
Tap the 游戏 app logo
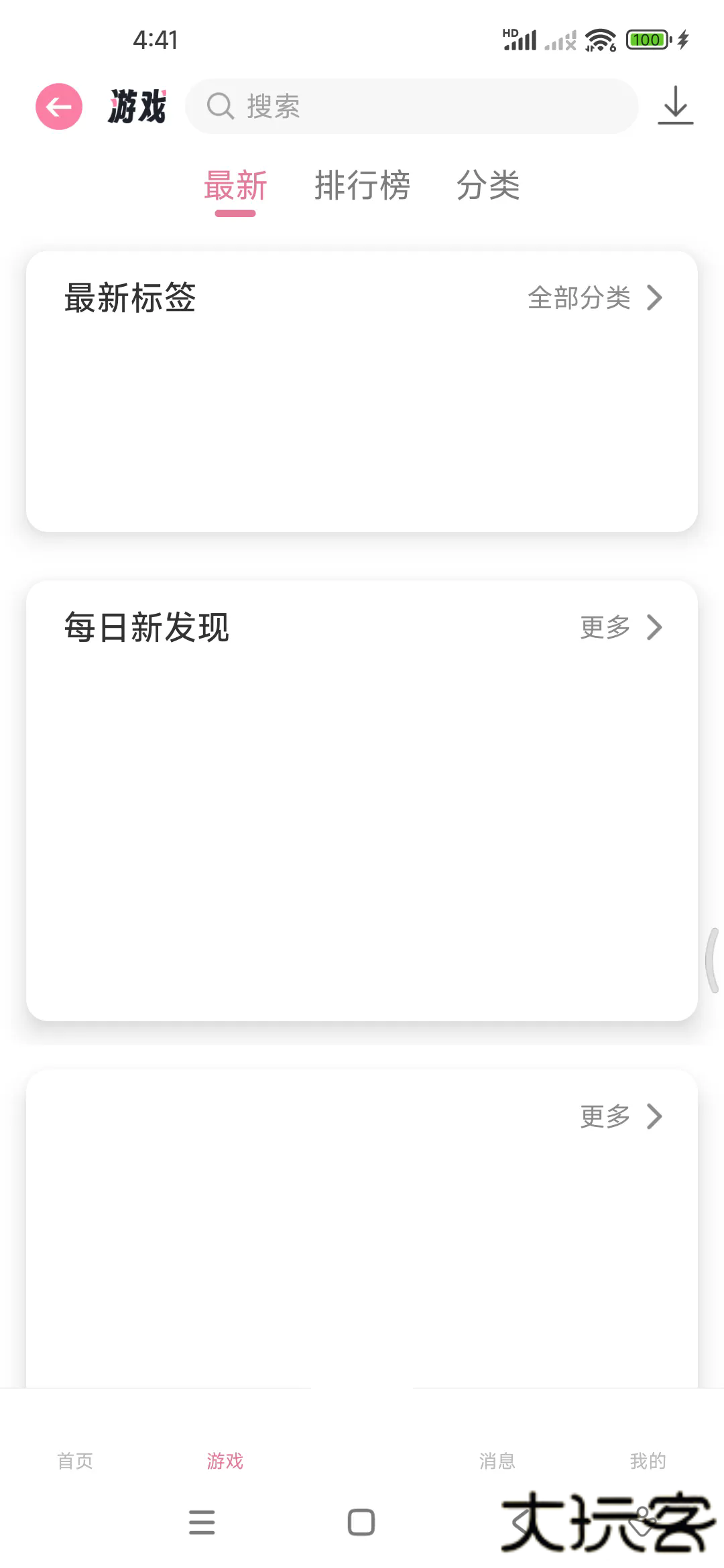pos(137,106)
